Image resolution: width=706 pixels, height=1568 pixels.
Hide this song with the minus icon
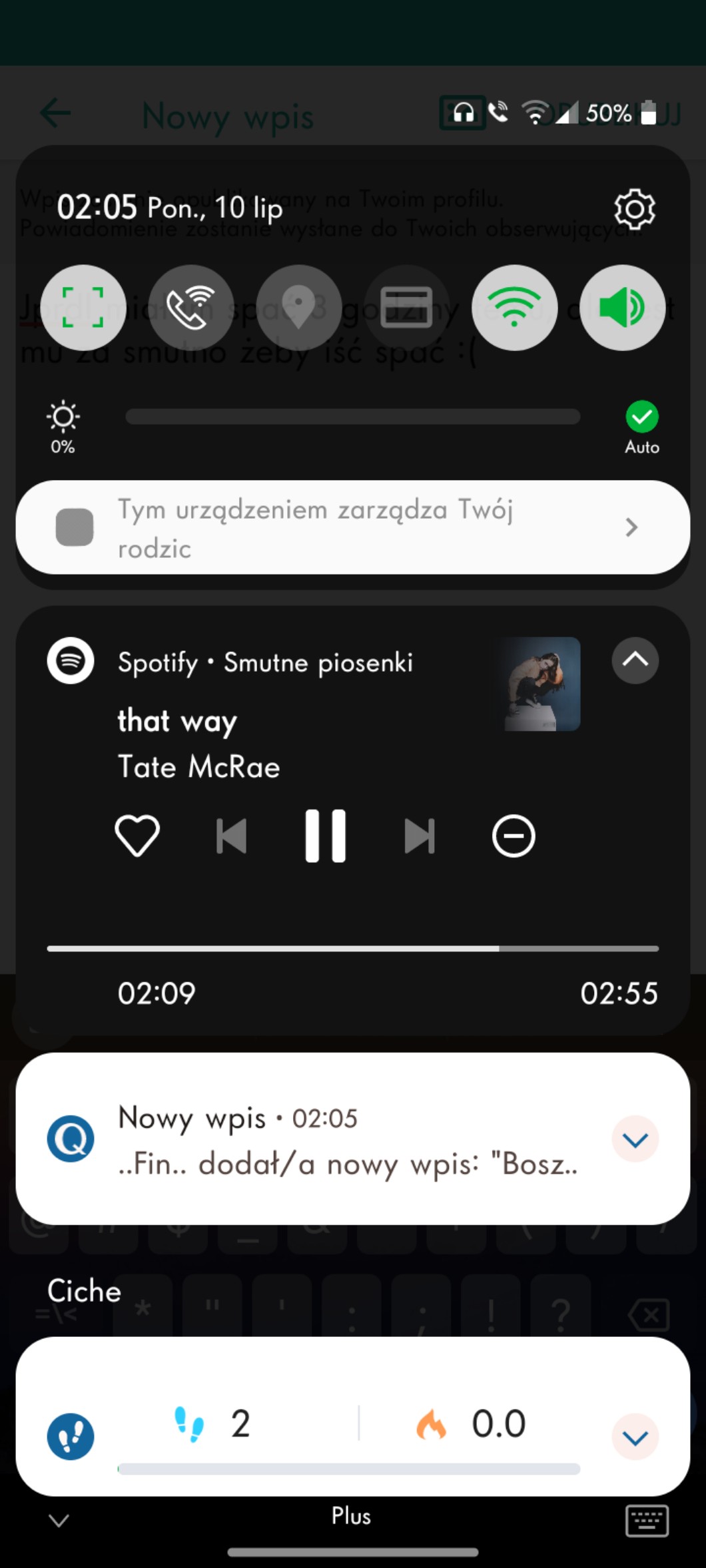514,836
